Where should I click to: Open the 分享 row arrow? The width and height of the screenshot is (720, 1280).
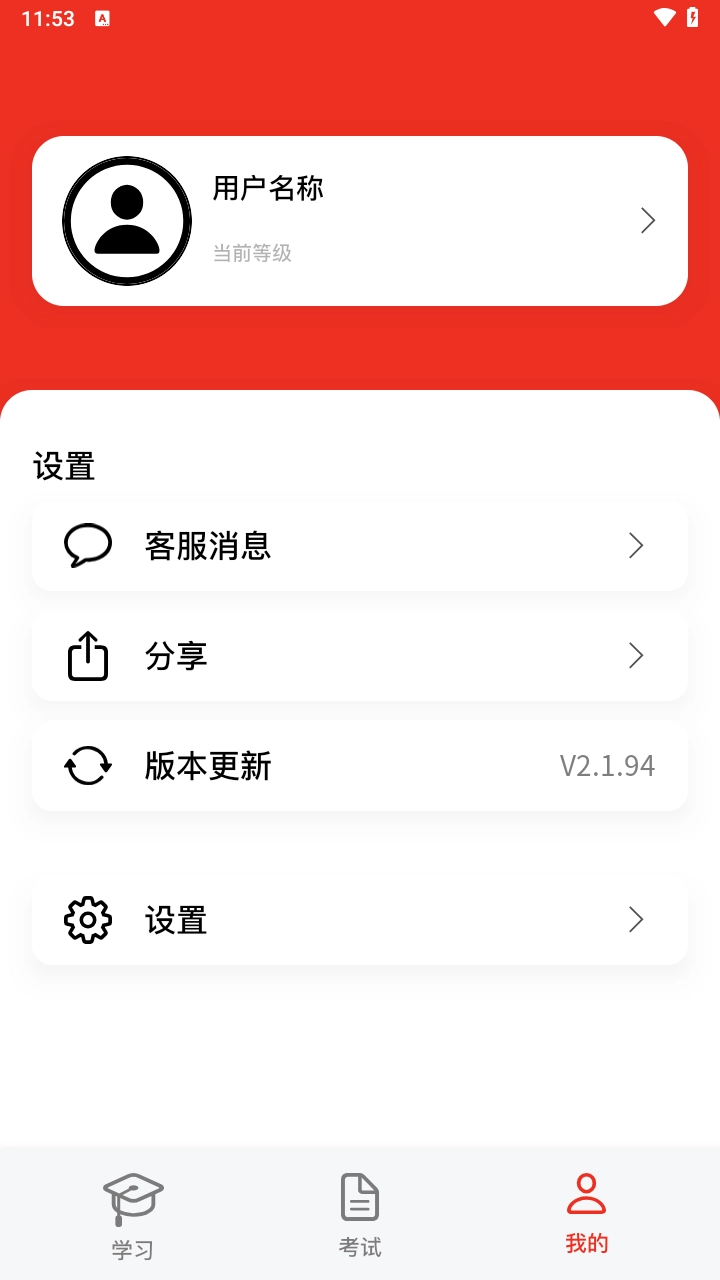[x=635, y=656]
